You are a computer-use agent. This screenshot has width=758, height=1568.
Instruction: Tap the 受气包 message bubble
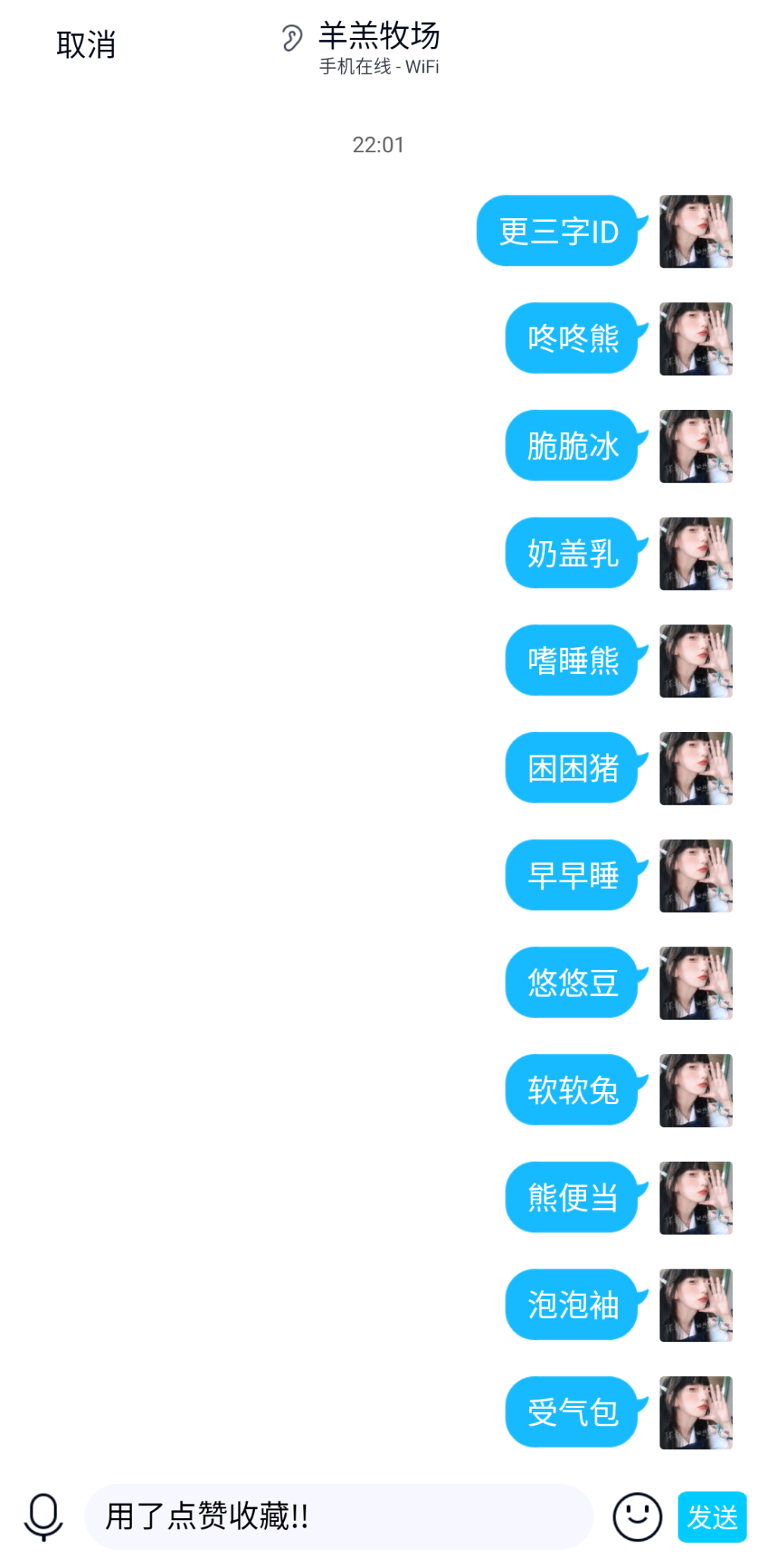coord(572,1412)
